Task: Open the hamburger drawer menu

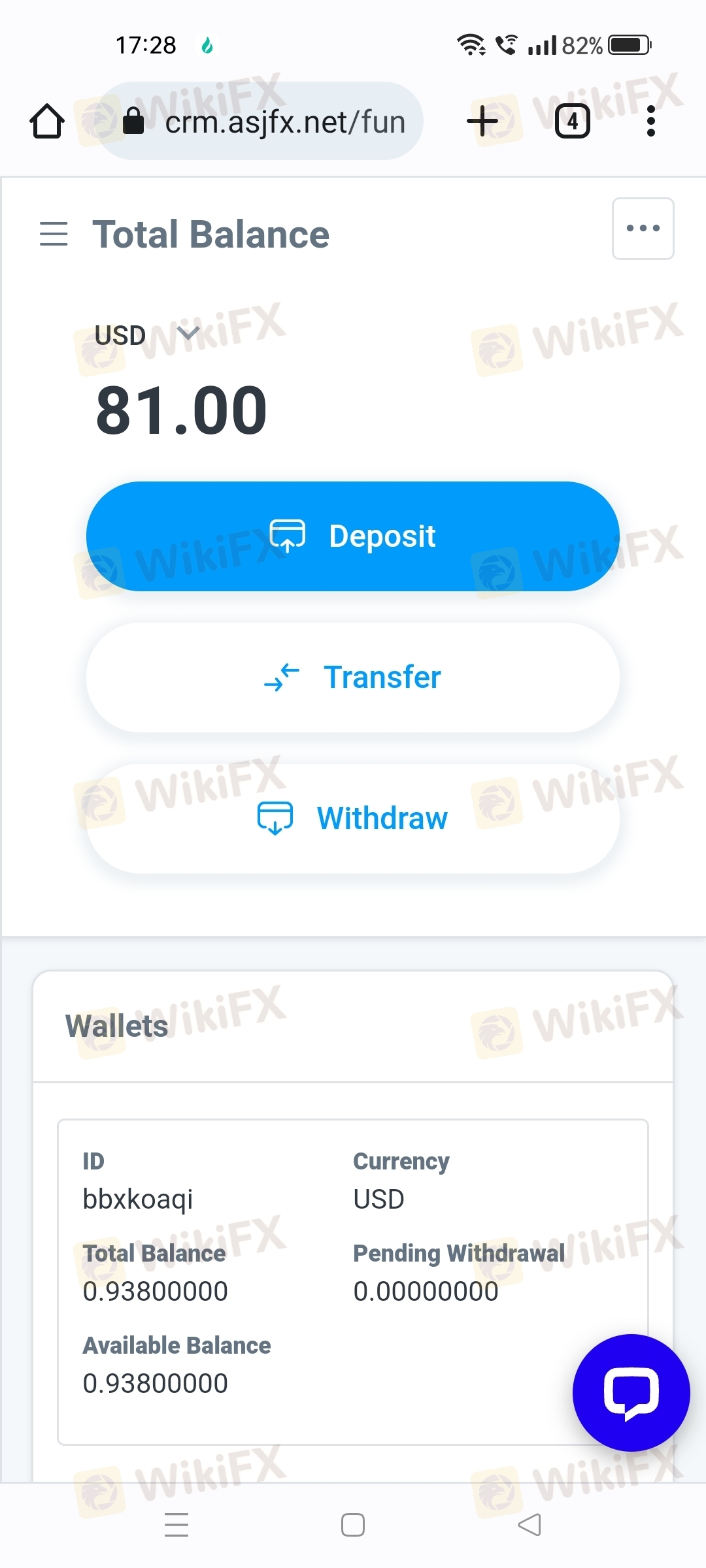Action: pyautogui.click(x=54, y=234)
